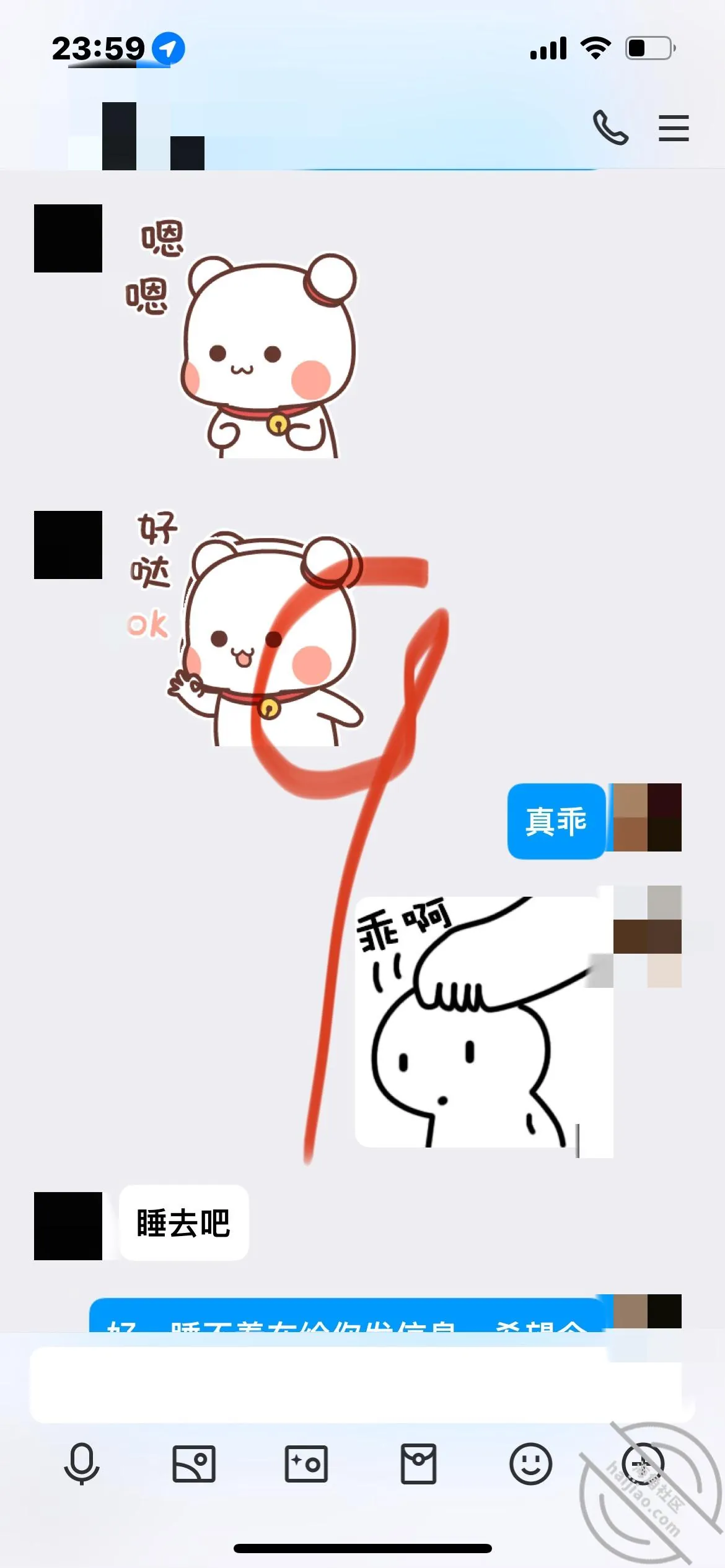
Task: Open the 乖啊 head-pat sticker image
Action: pos(483,1022)
